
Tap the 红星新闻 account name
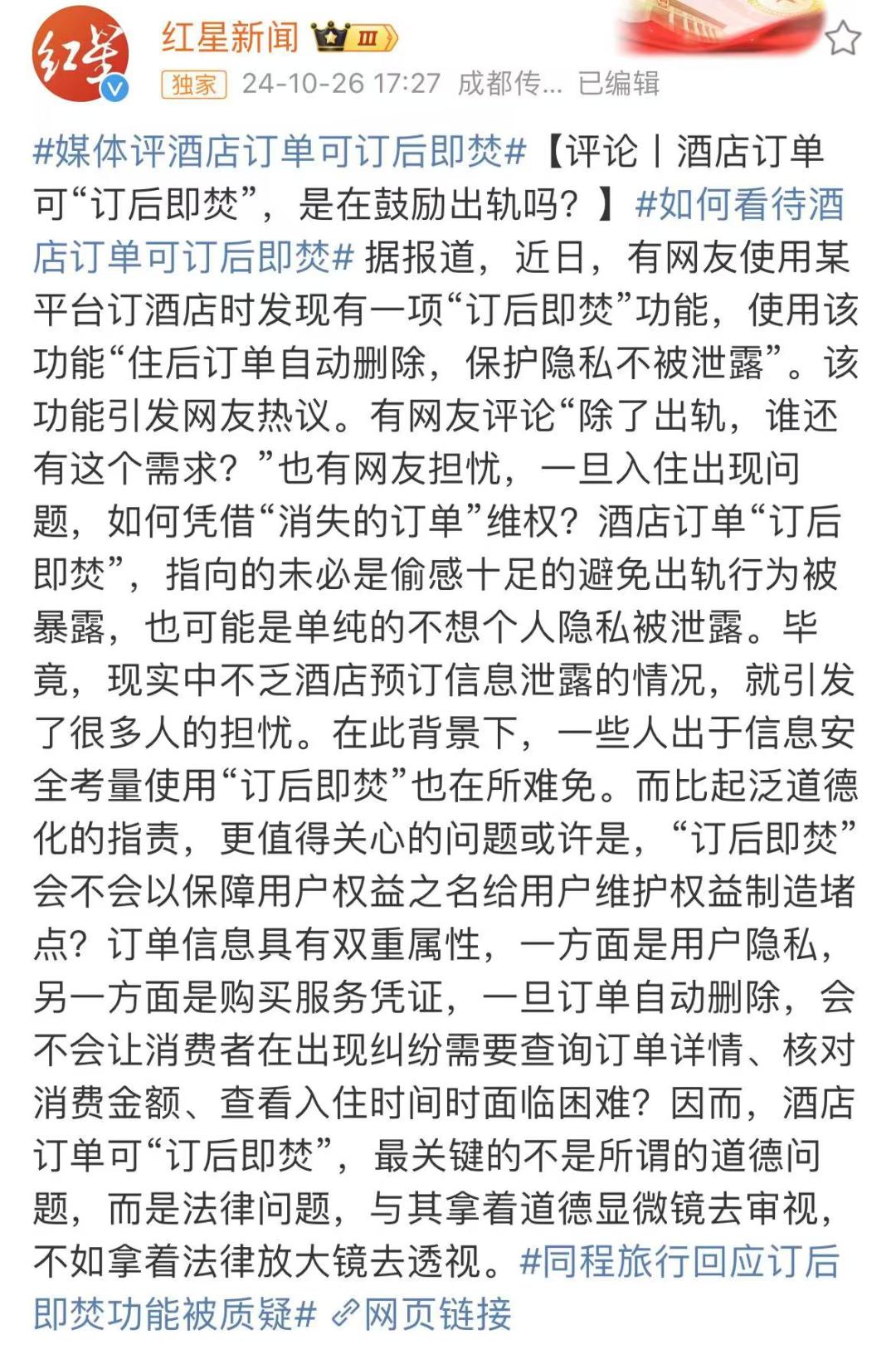click(x=230, y=37)
